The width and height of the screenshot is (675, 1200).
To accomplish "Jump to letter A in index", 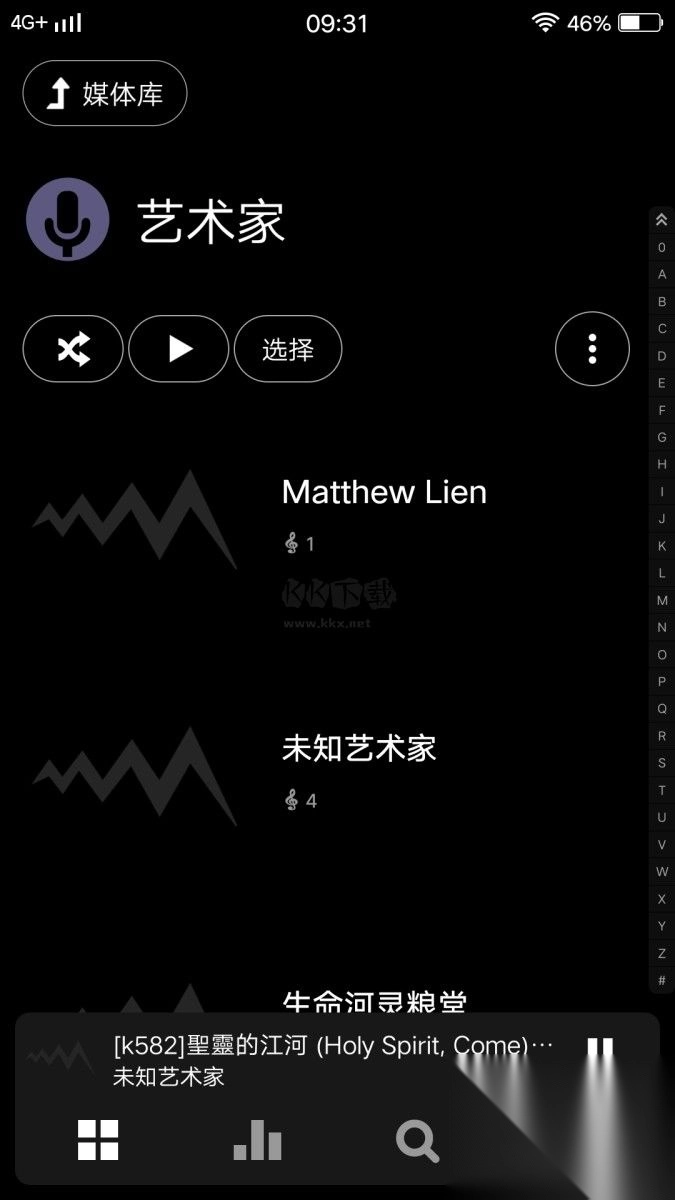I will [662, 274].
